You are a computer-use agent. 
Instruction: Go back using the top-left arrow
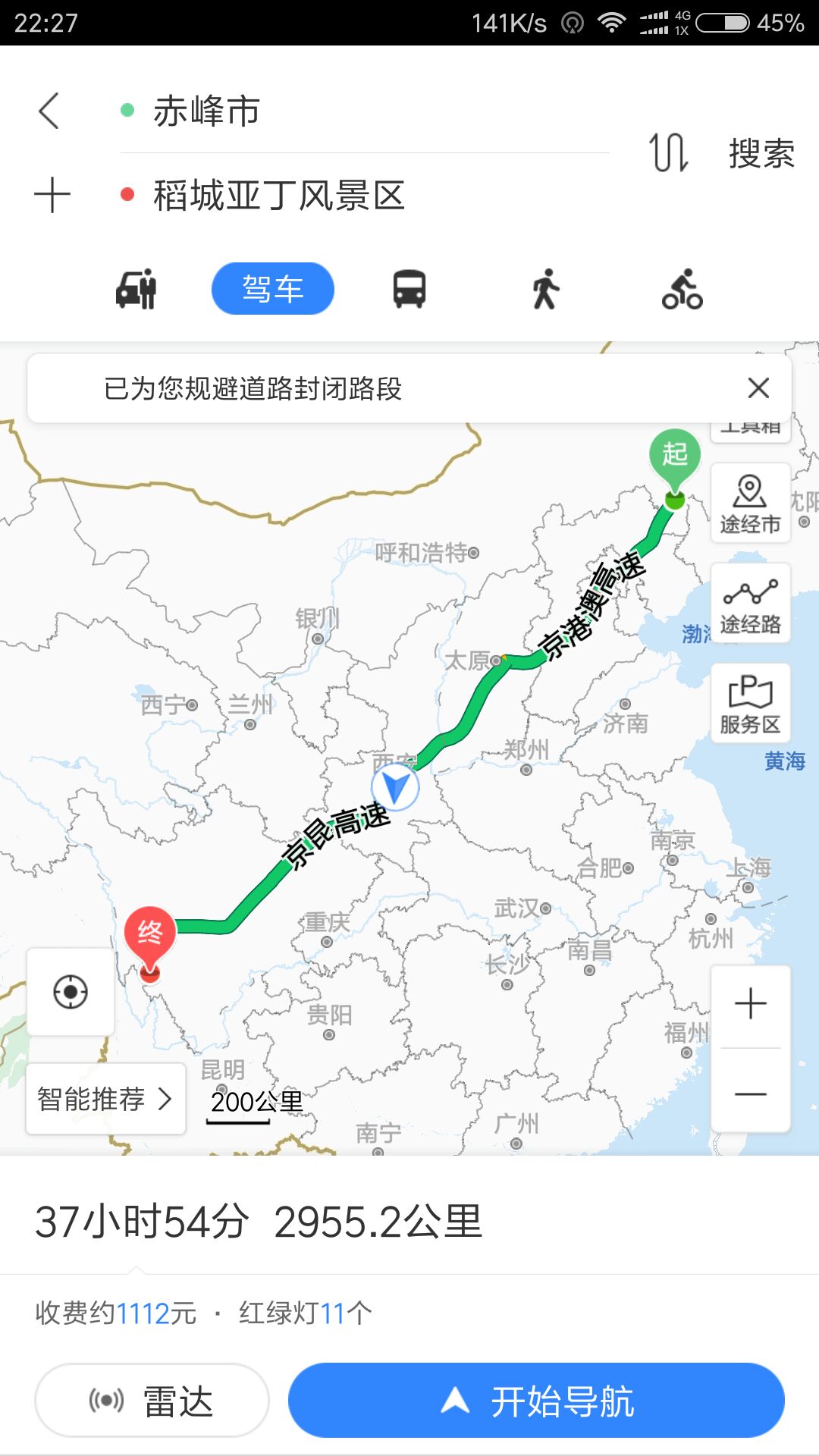49,111
